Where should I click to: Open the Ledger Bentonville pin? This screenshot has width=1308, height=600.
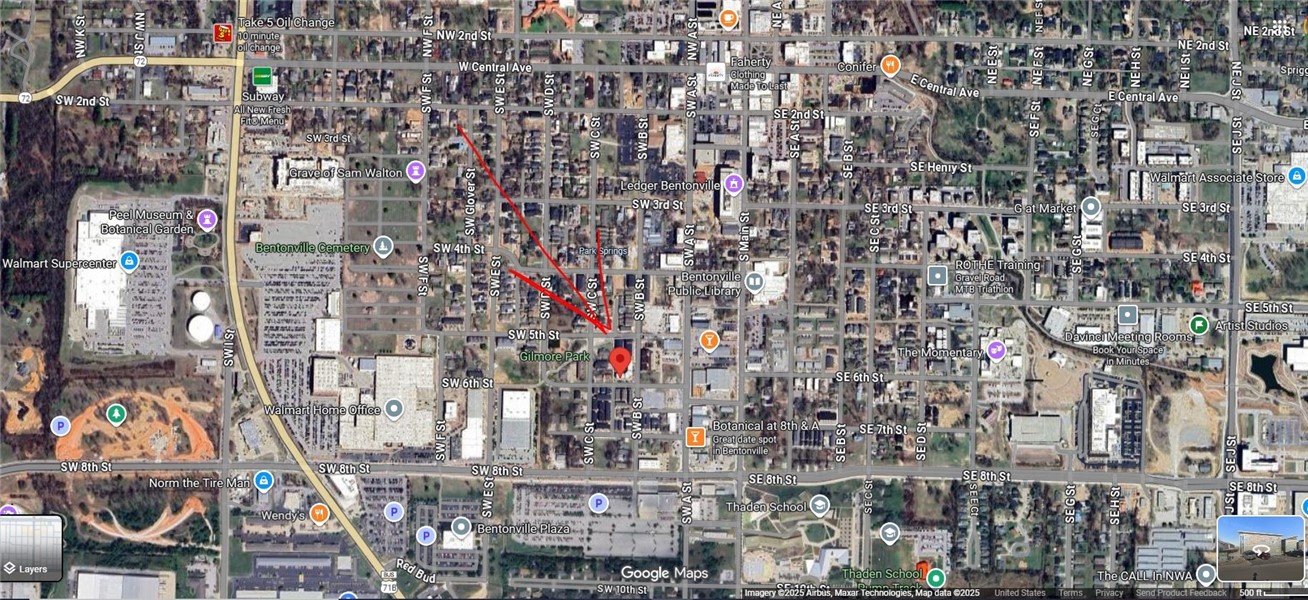pyautogui.click(x=735, y=185)
